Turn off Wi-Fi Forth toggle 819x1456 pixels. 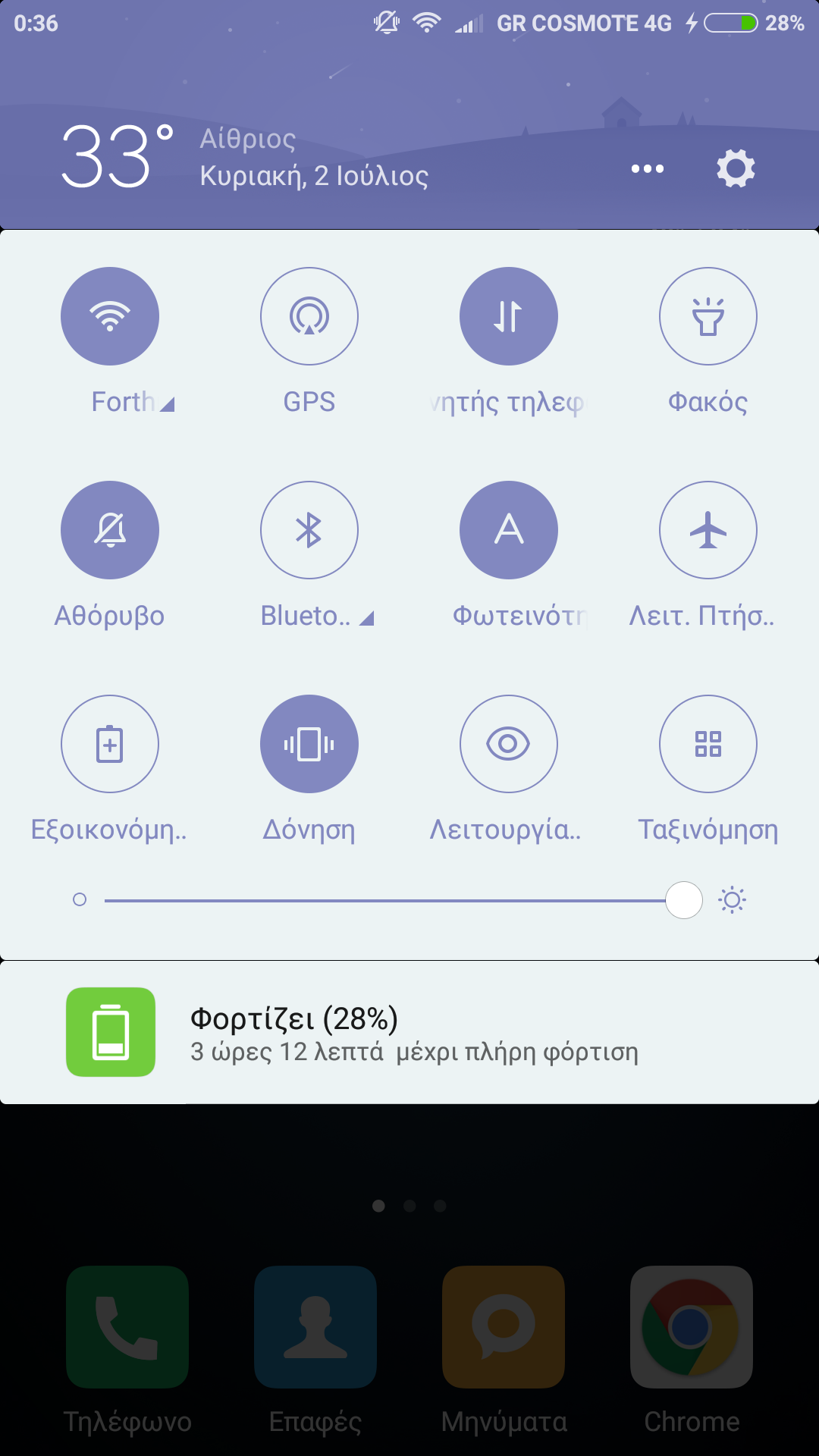click(110, 316)
